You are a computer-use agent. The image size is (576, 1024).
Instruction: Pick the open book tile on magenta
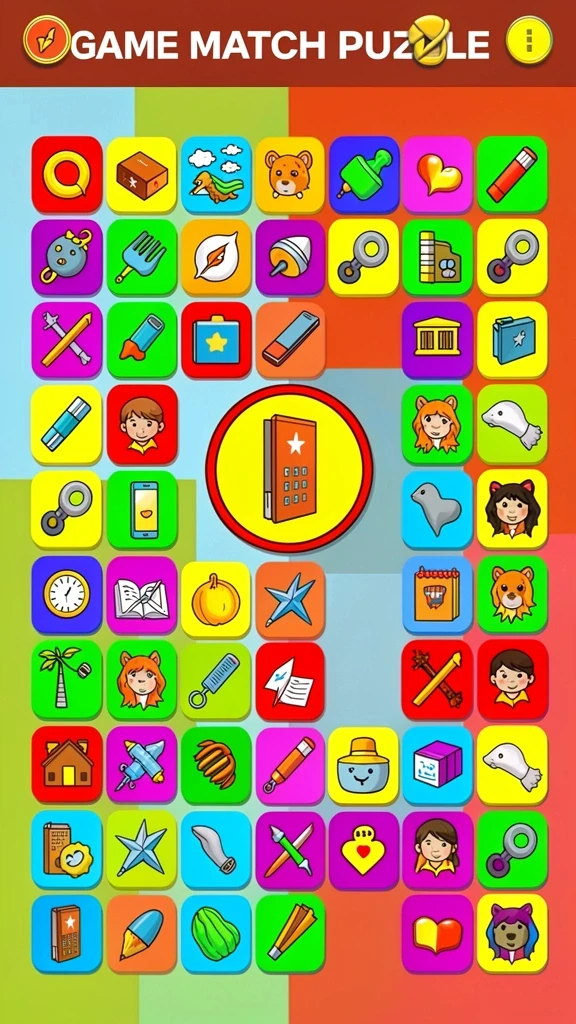(x=142, y=595)
